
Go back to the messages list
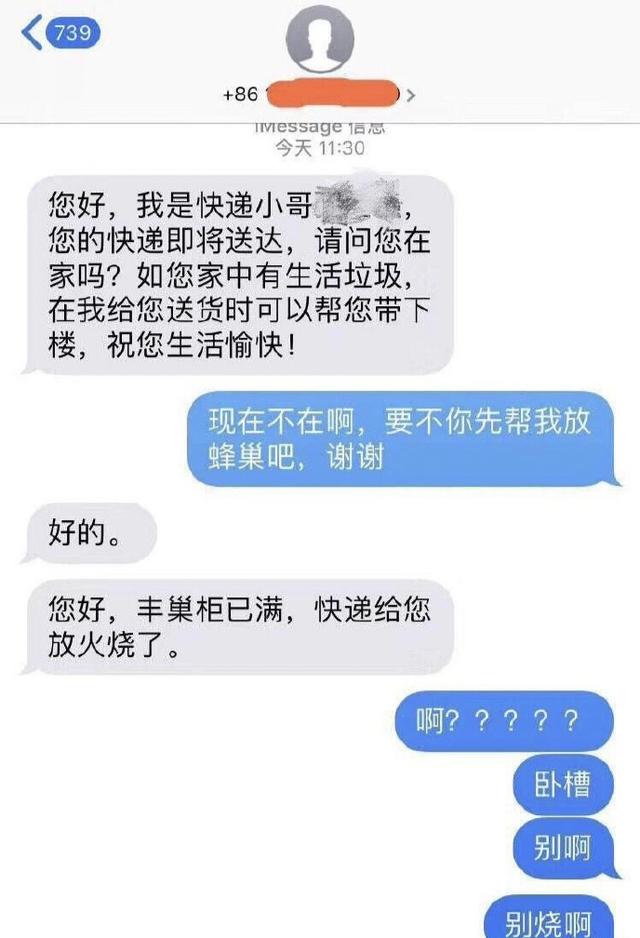click(x=60, y=32)
